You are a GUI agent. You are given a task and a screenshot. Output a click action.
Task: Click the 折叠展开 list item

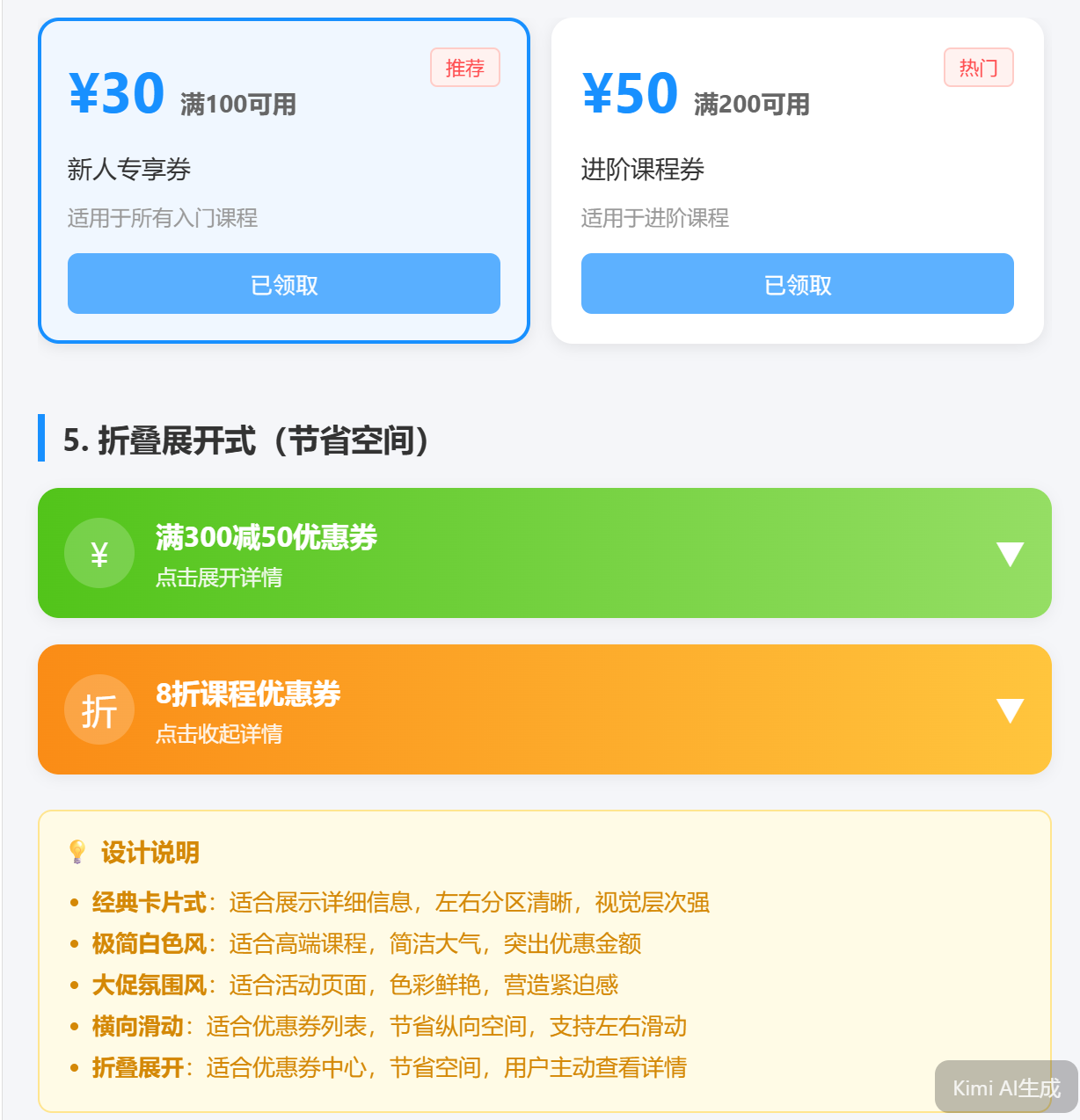(138, 1067)
